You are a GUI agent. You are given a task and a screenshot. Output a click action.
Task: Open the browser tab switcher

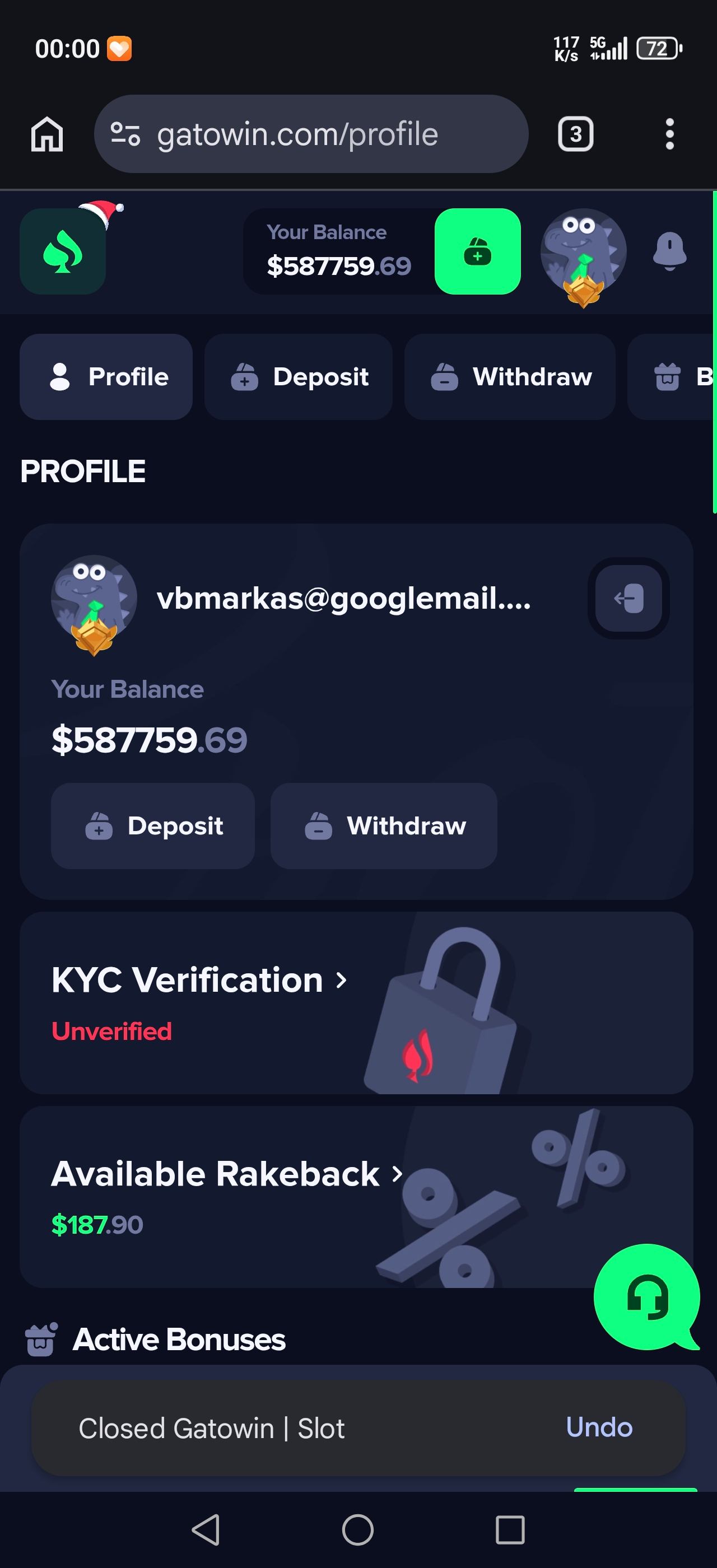coord(575,134)
